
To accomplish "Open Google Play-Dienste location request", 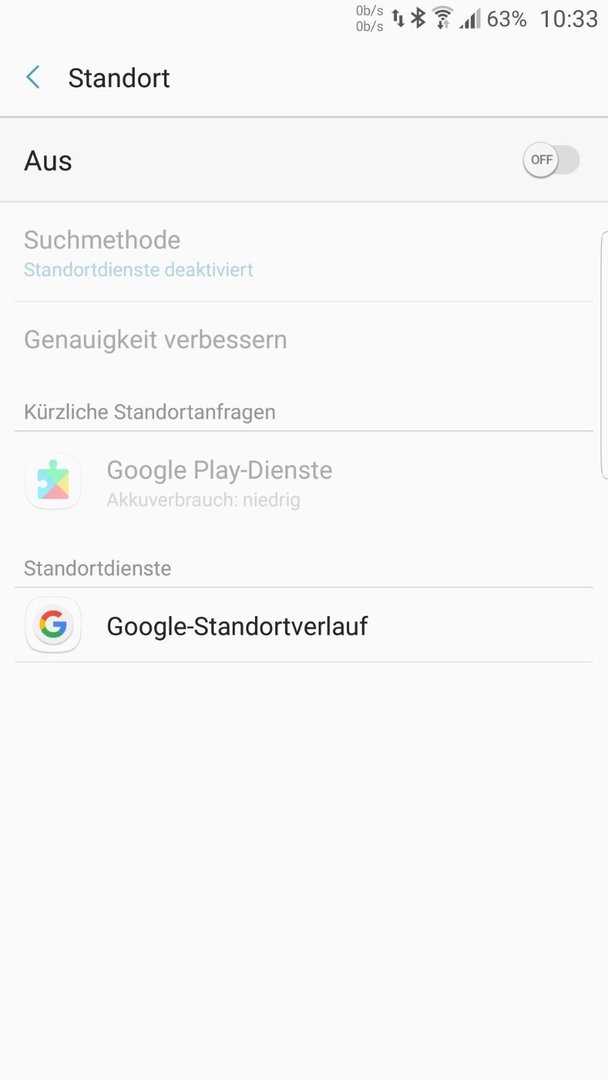I will (x=304, y=482).
